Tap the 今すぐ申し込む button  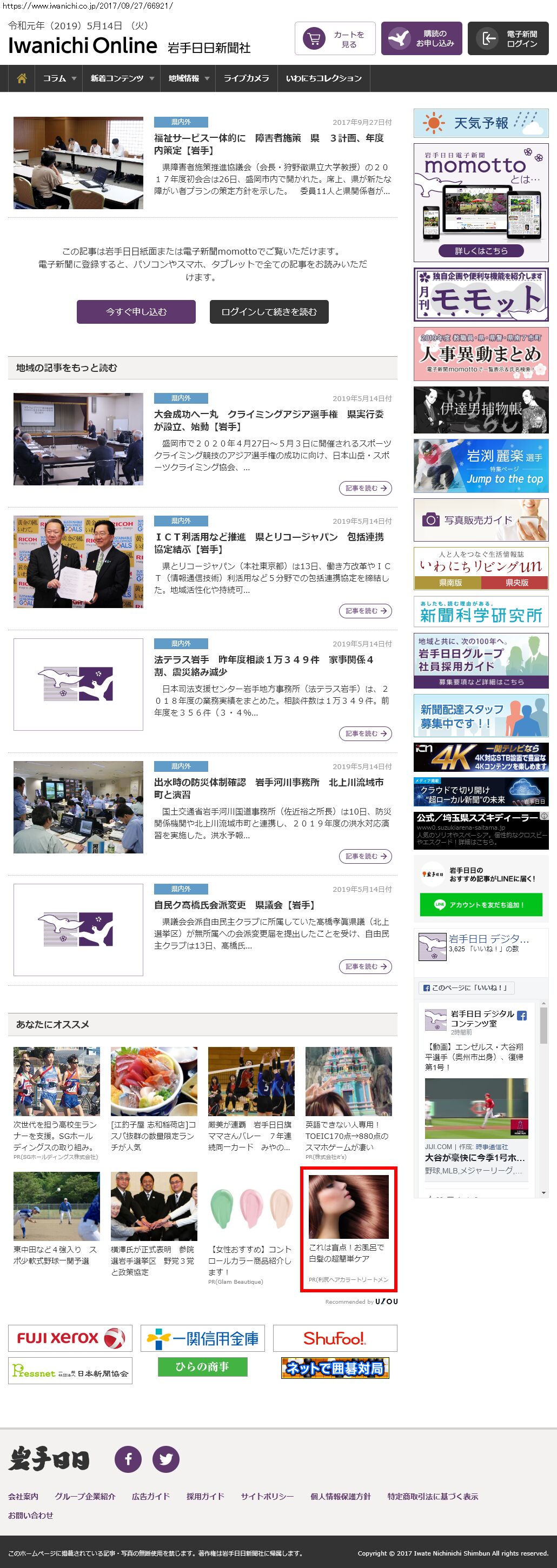tap(136, 312)
